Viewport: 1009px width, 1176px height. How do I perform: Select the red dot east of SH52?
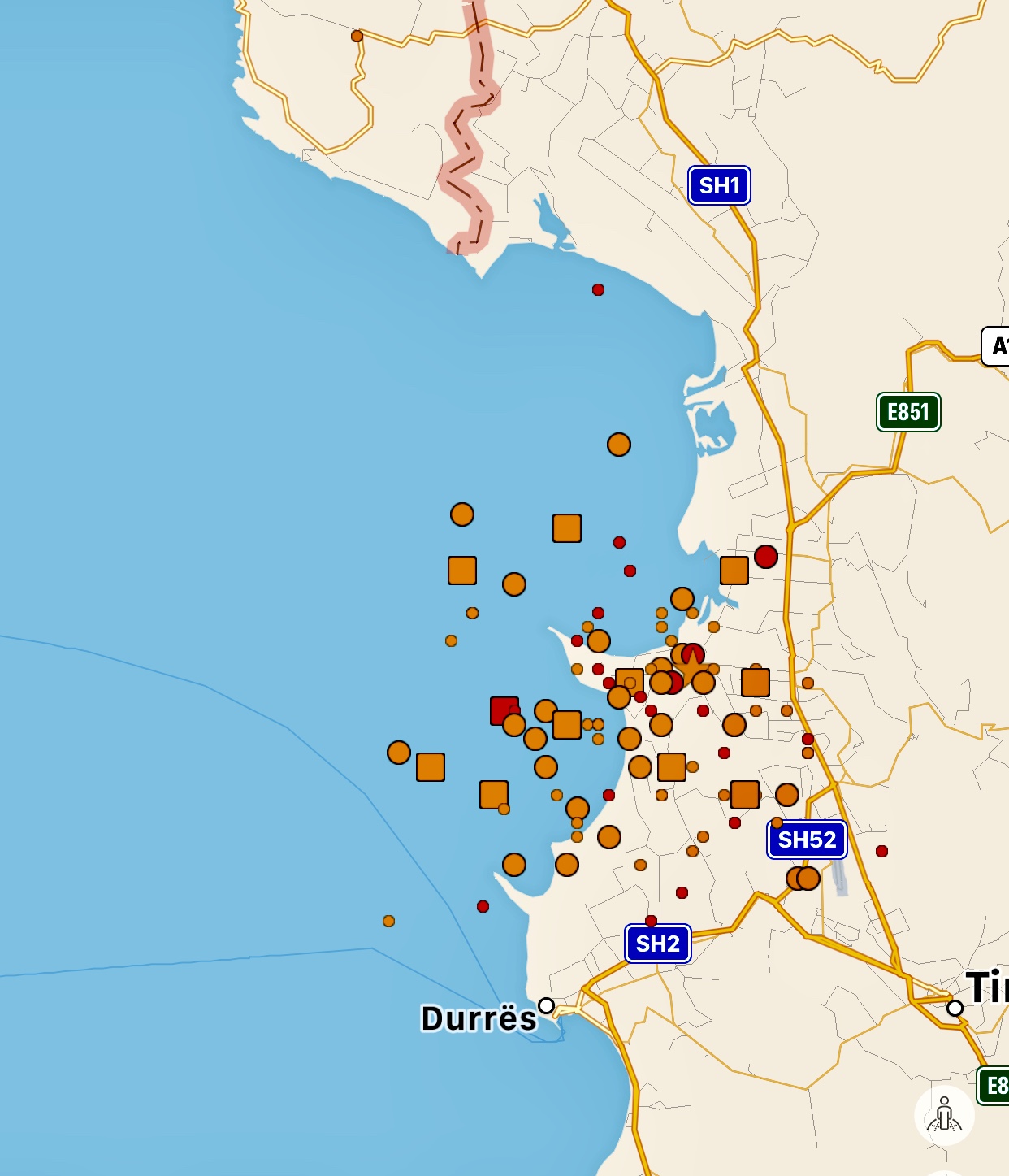click(881, 851)
